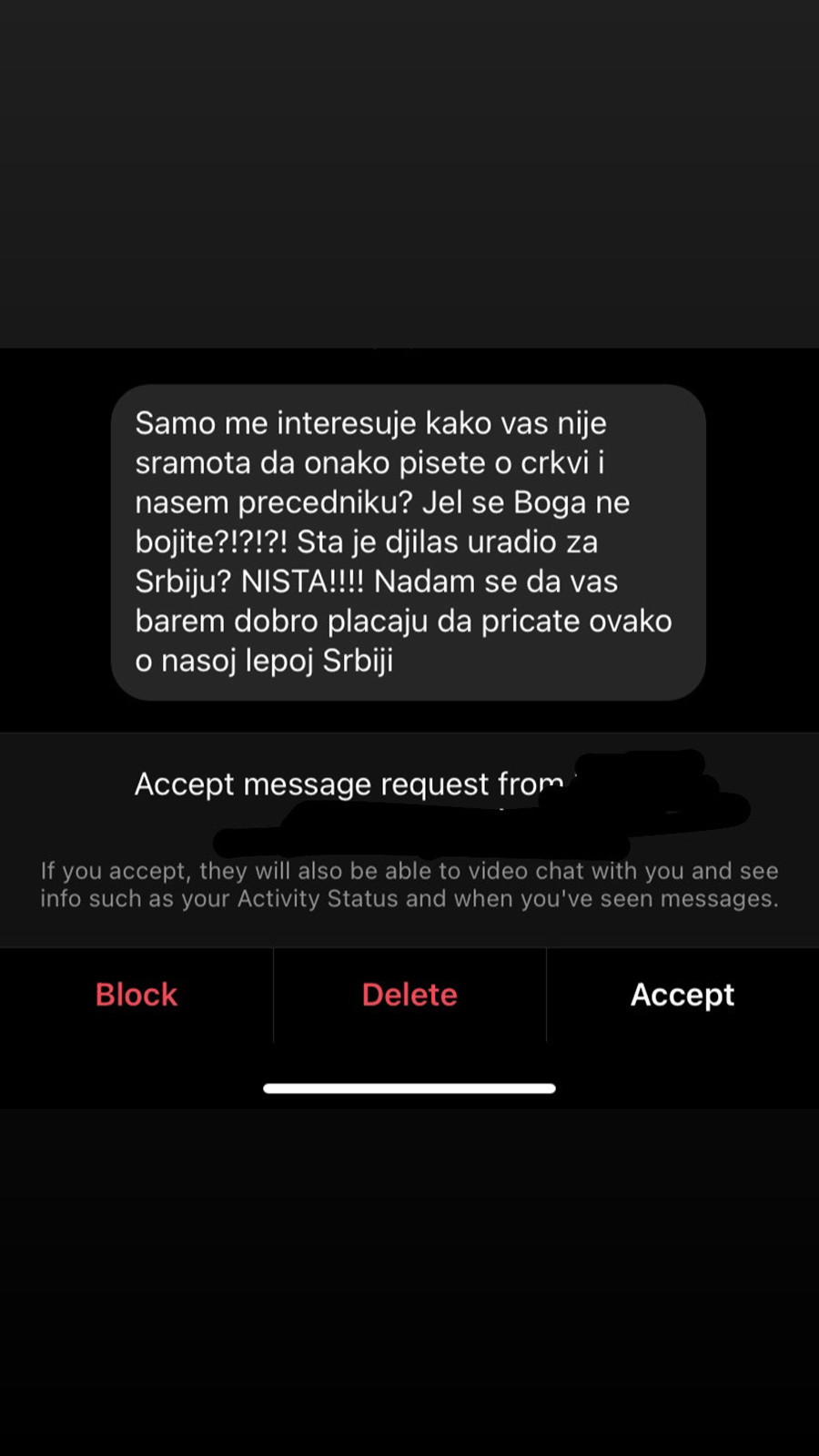Block the message request sender
This screenshot has width=819, height=1456.
(136, 995)
